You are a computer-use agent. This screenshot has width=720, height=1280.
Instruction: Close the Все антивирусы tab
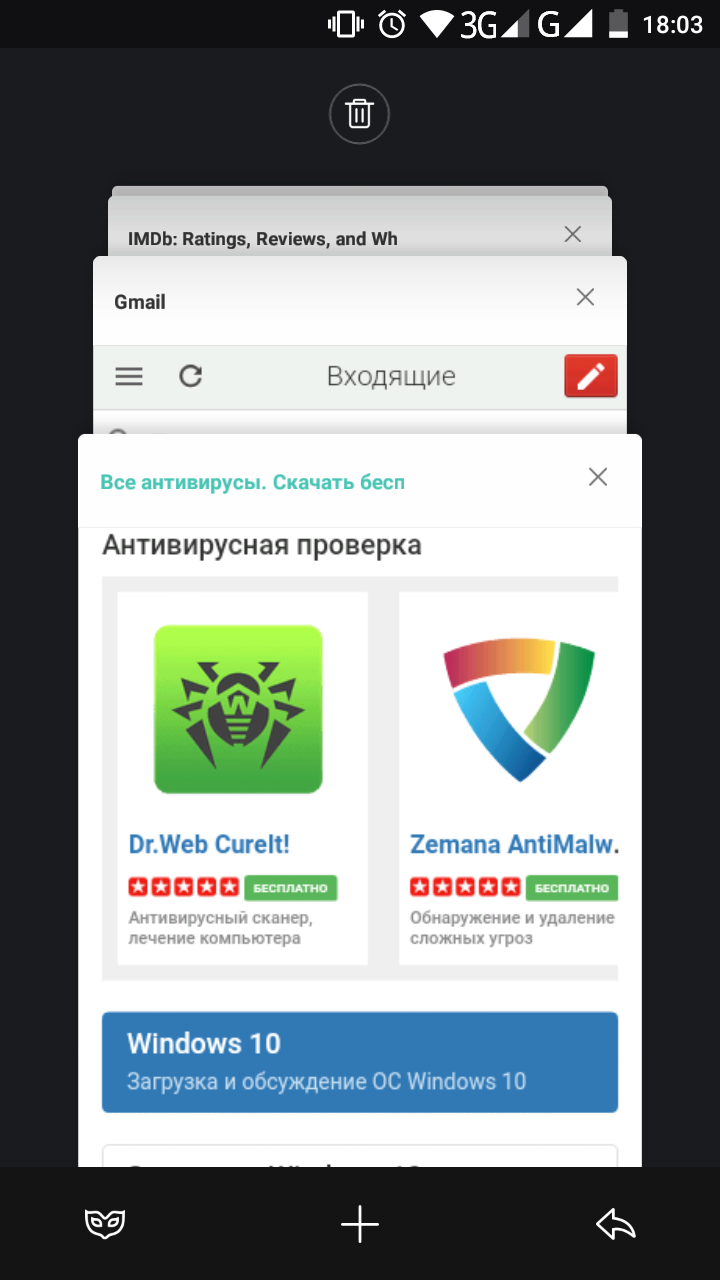[598, 477]
